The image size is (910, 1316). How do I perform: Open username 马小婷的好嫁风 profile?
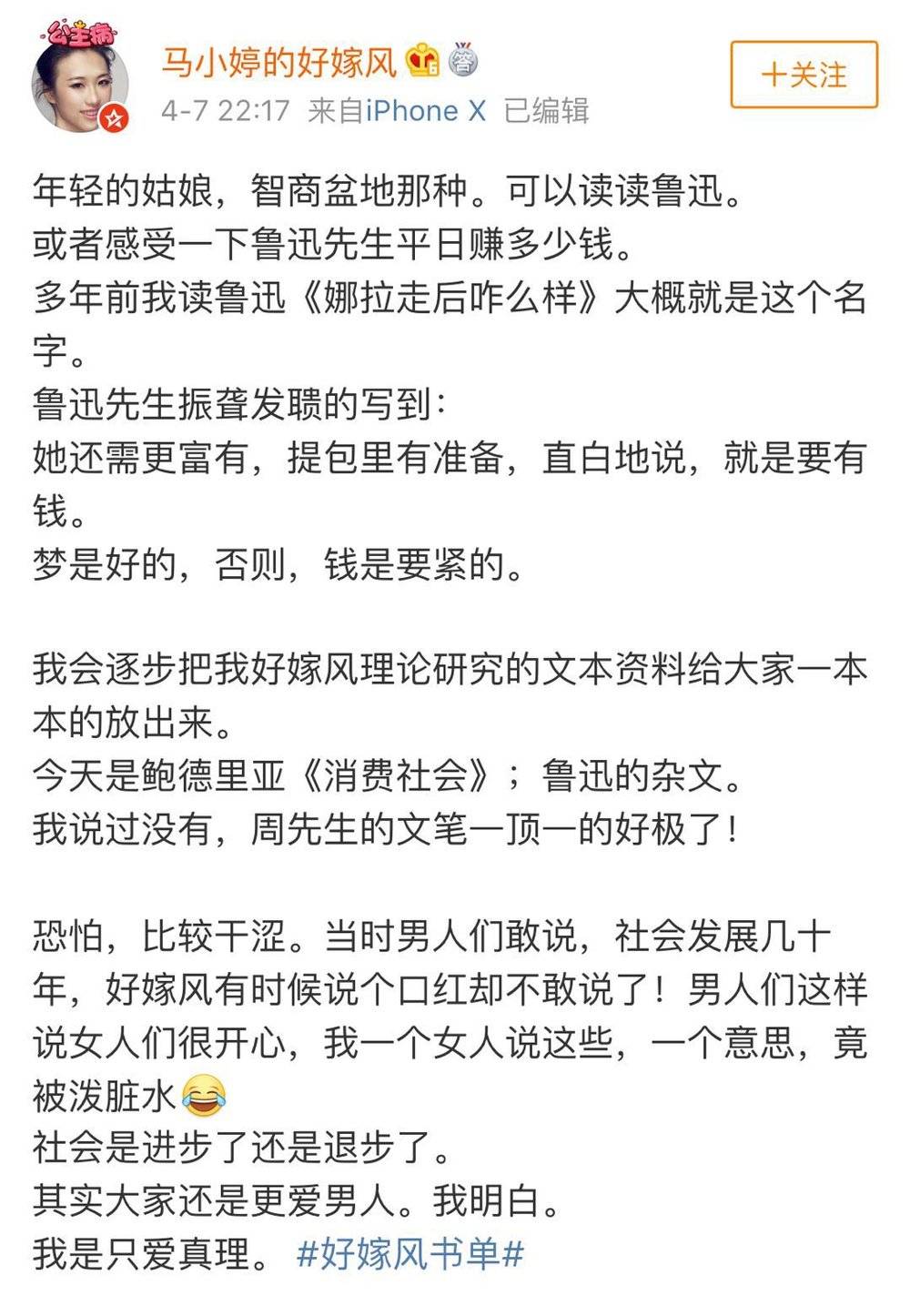point(280,62)
